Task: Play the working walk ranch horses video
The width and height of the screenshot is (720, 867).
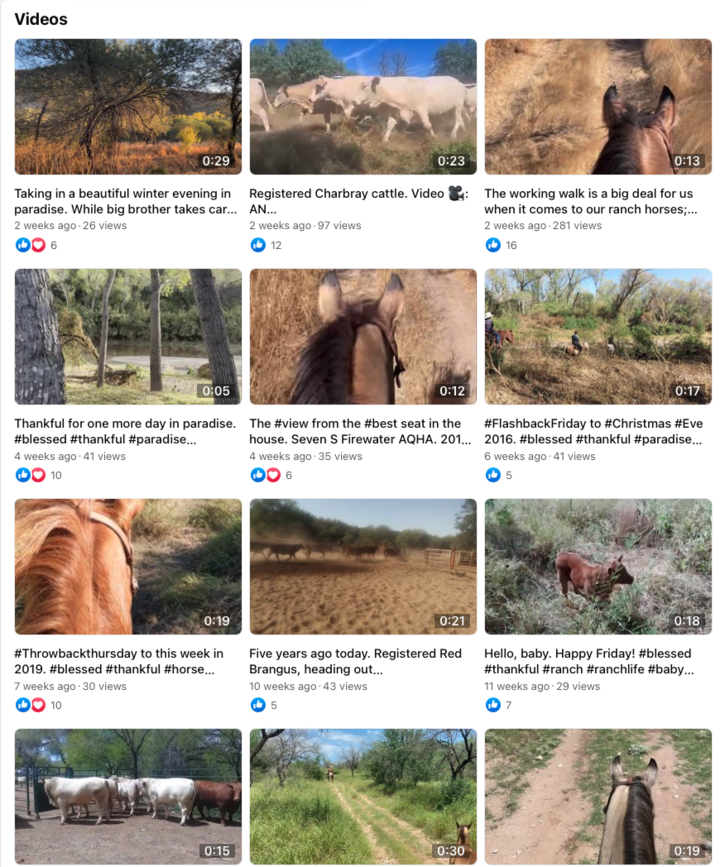Action: click(598, 107)
